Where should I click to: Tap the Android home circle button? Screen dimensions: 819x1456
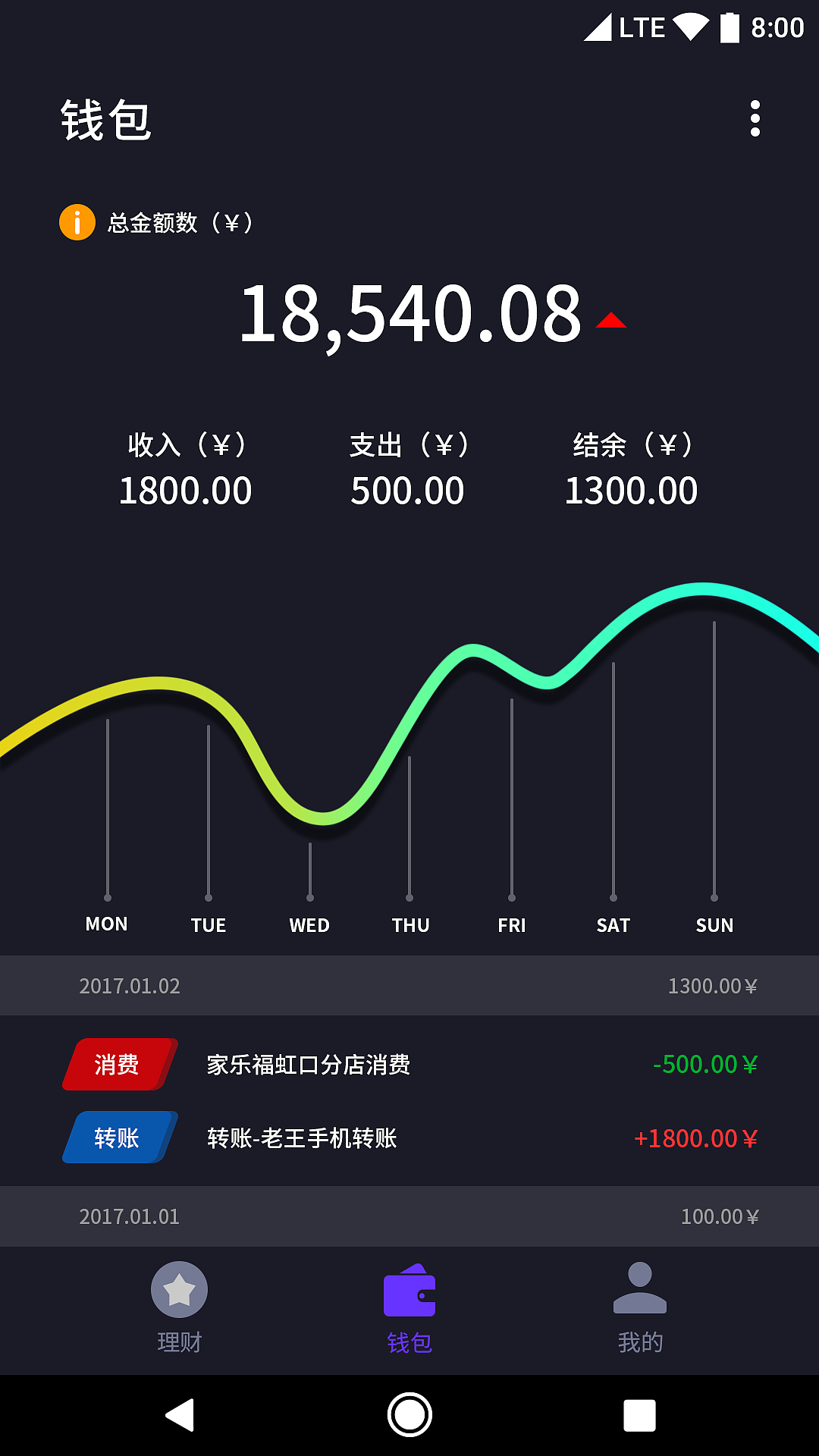pyautogui.click(x=409, y=1415)
